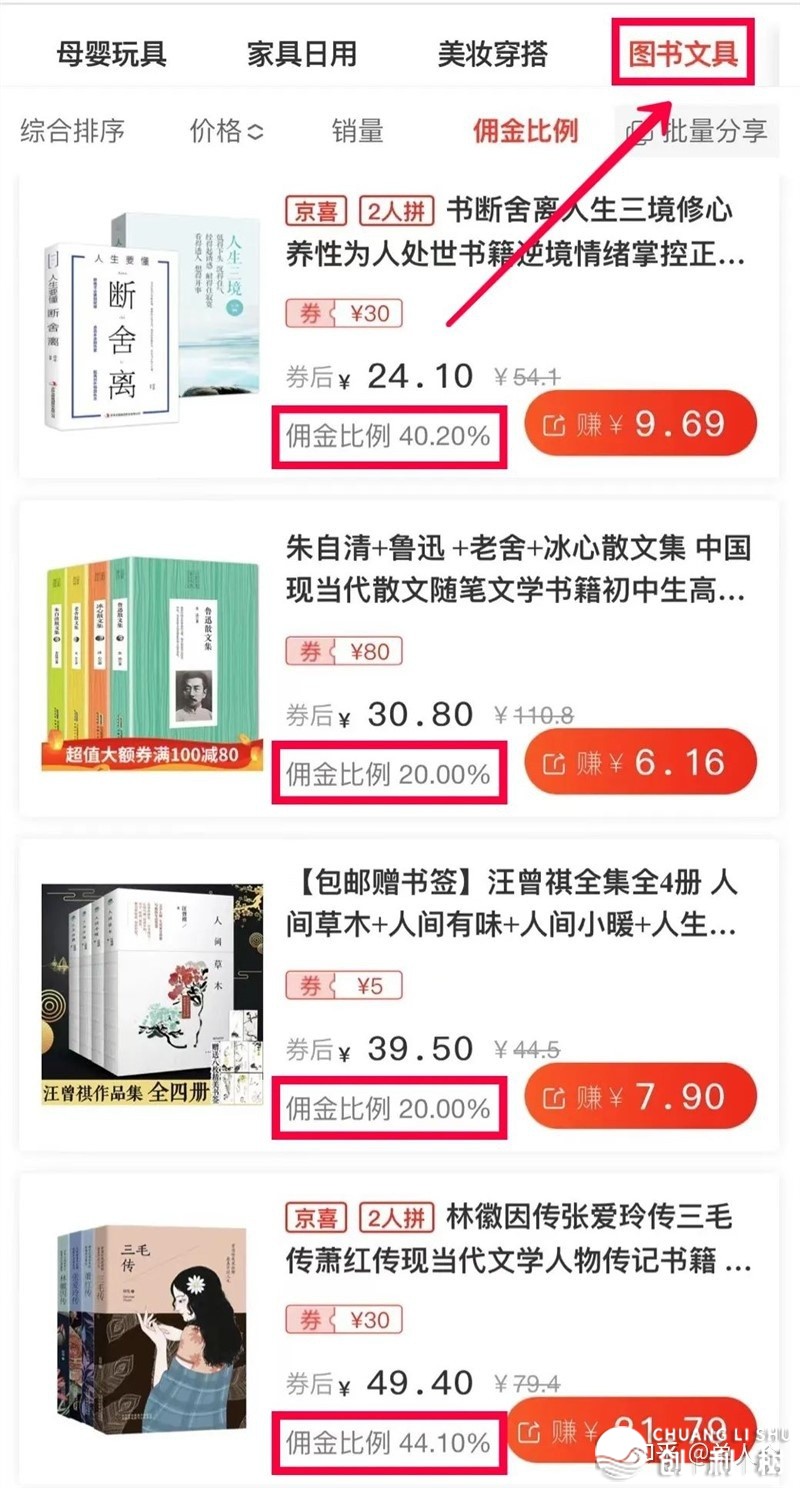Tap the ¥30 coupon ticket on 三毛传 product

click(x=344, y=1321)
